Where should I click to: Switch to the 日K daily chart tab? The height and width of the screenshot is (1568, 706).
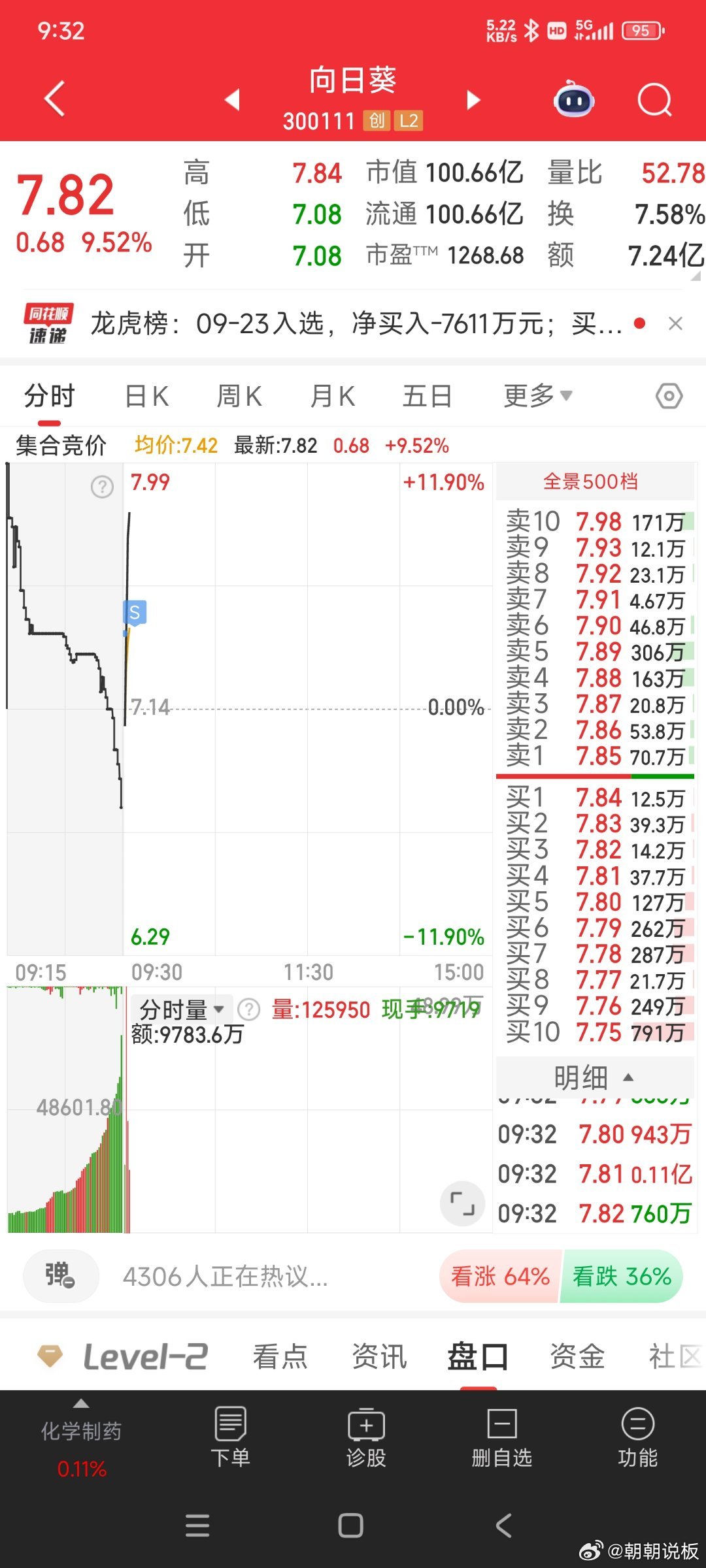[146, 395]
